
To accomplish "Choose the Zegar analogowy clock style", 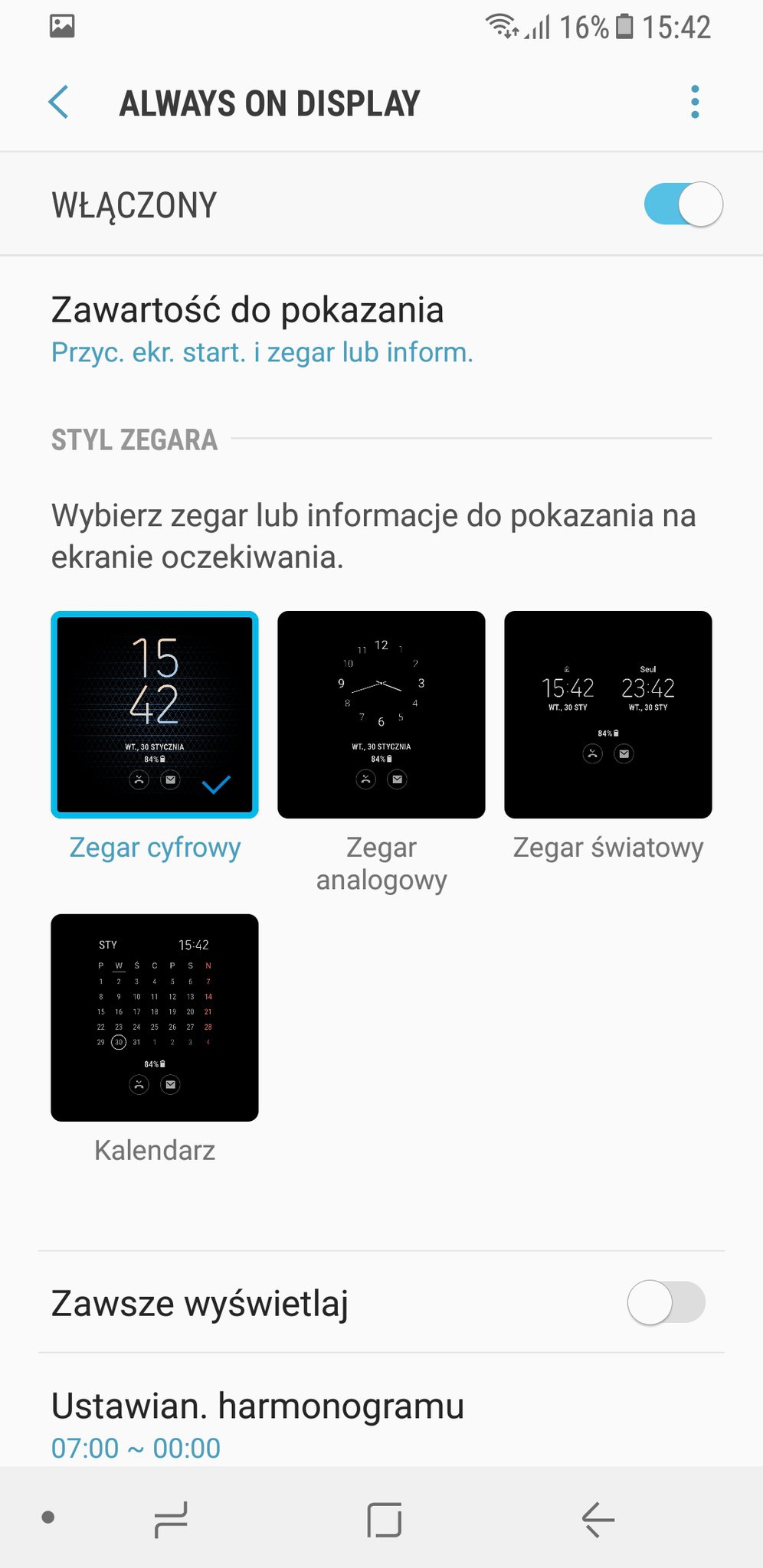I will tap(381, 714).
